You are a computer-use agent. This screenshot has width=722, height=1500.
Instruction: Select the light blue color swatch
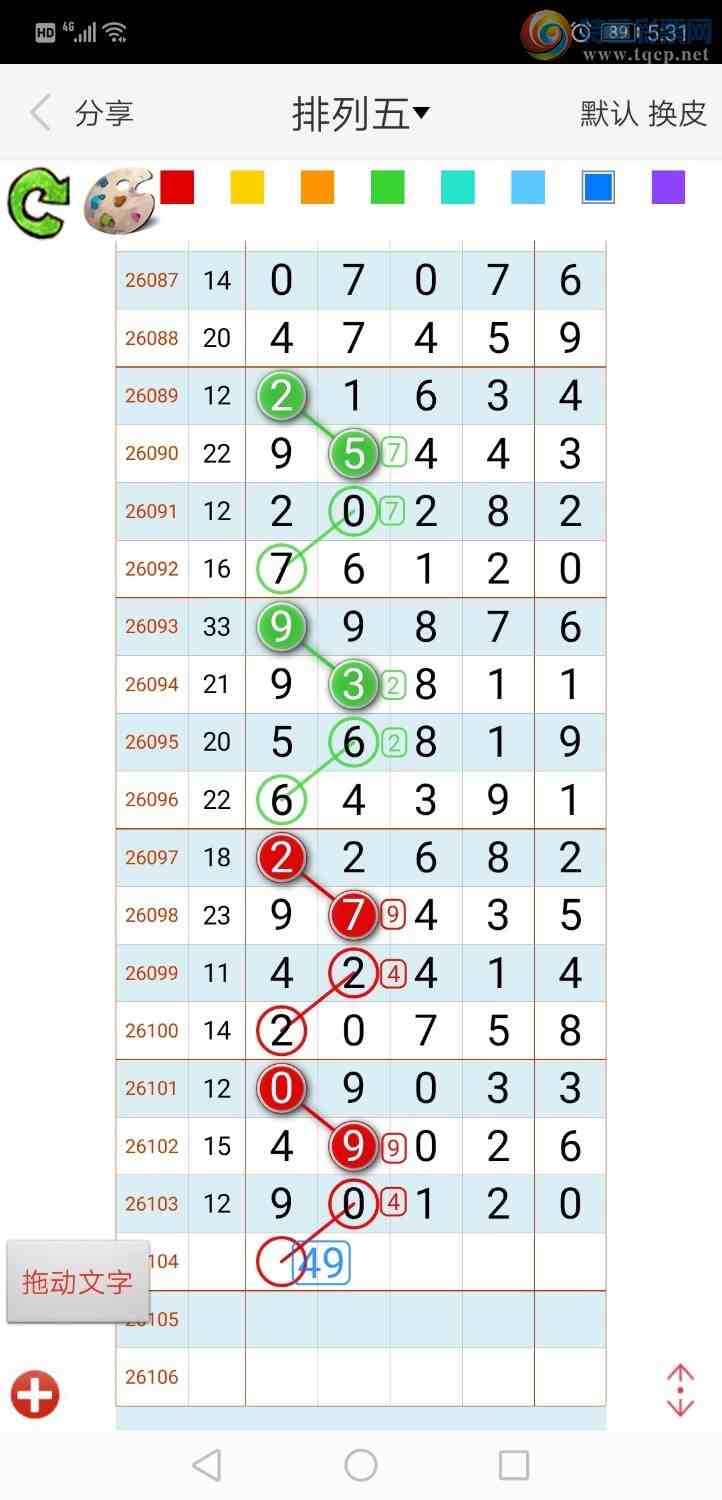pos(527,187)
